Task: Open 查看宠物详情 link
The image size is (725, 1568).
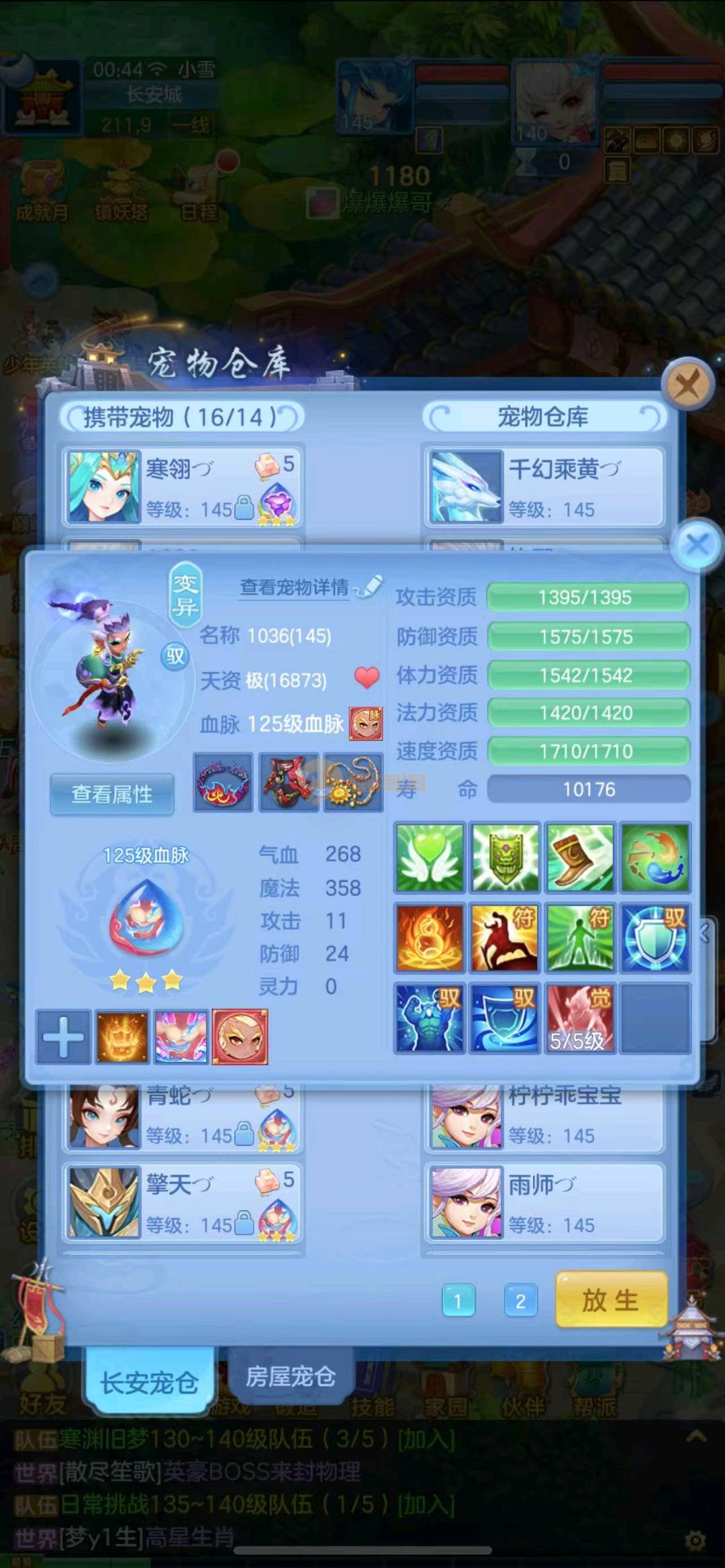Action: pos(295,587)
